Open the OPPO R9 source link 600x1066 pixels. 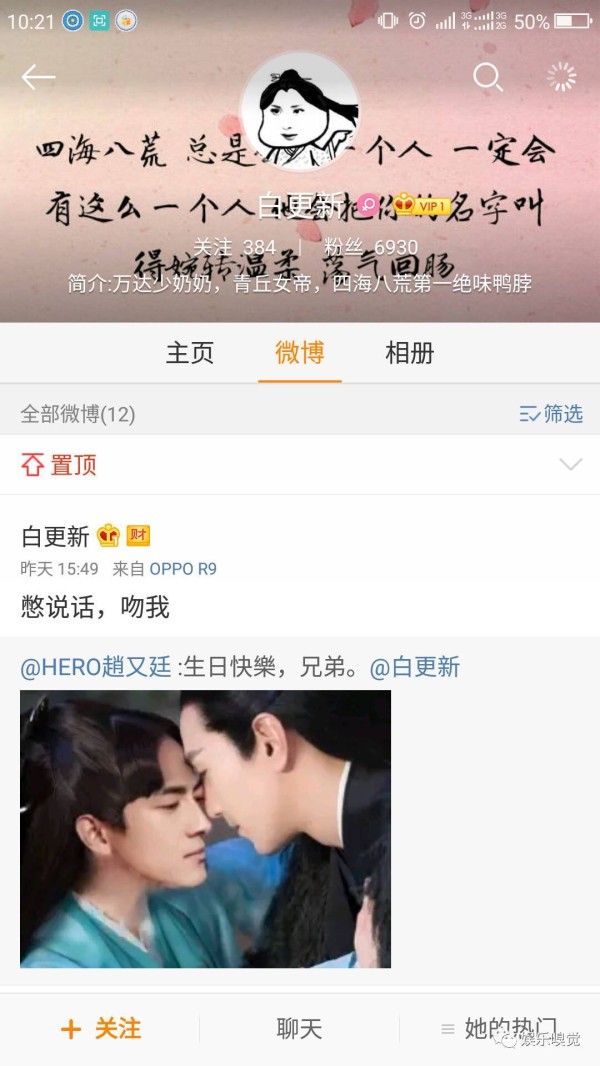coord(183,569)
